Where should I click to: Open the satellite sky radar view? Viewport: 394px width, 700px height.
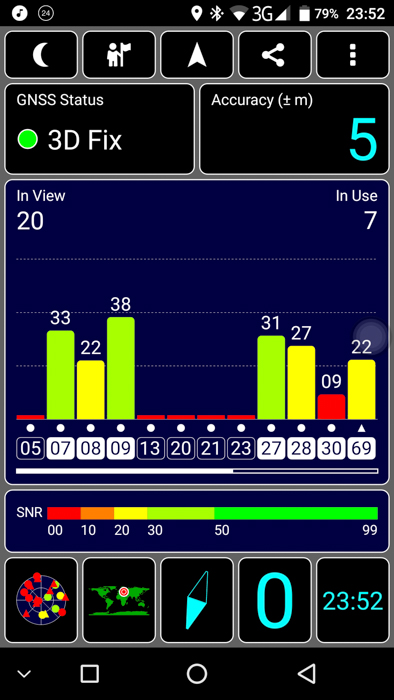click(41, 600)
